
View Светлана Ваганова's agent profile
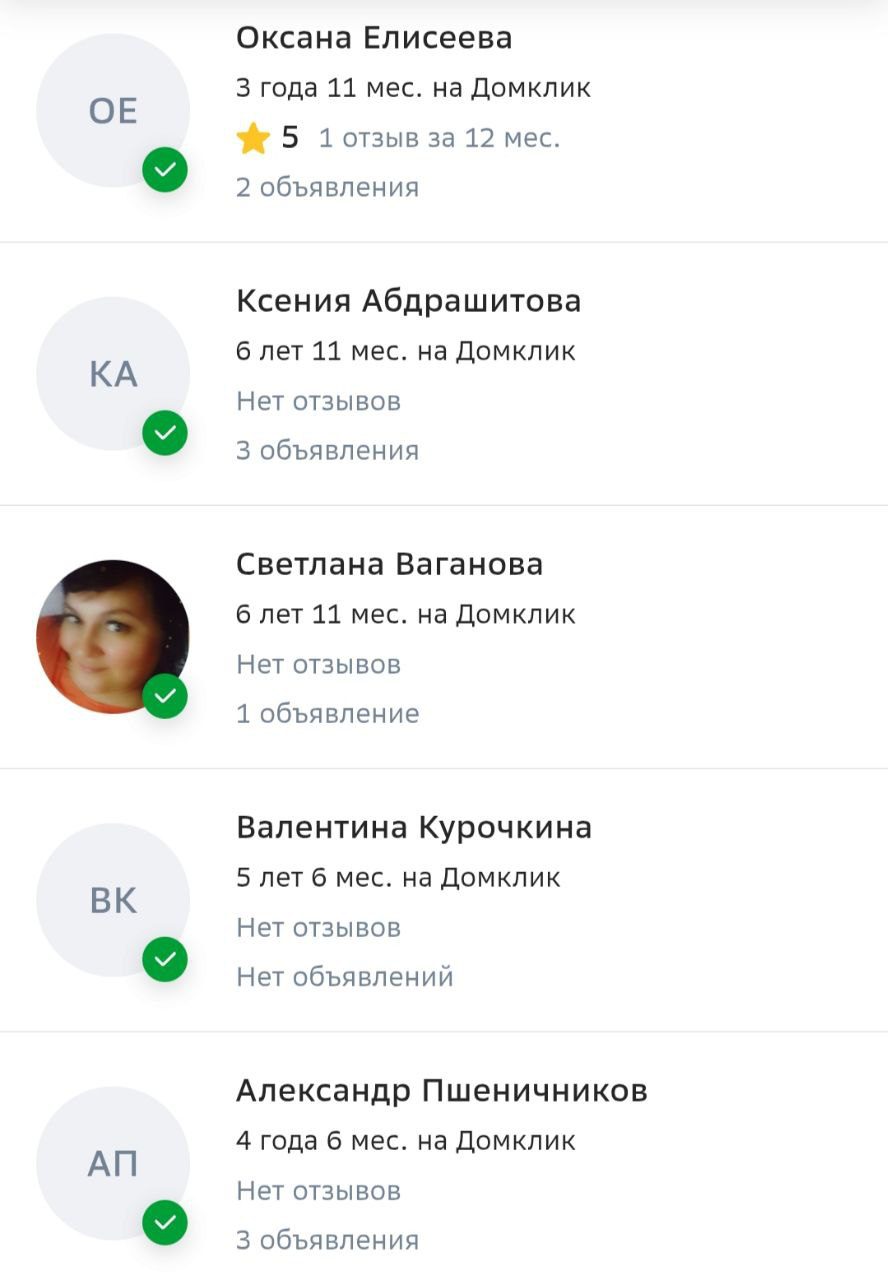coord(389,564)
